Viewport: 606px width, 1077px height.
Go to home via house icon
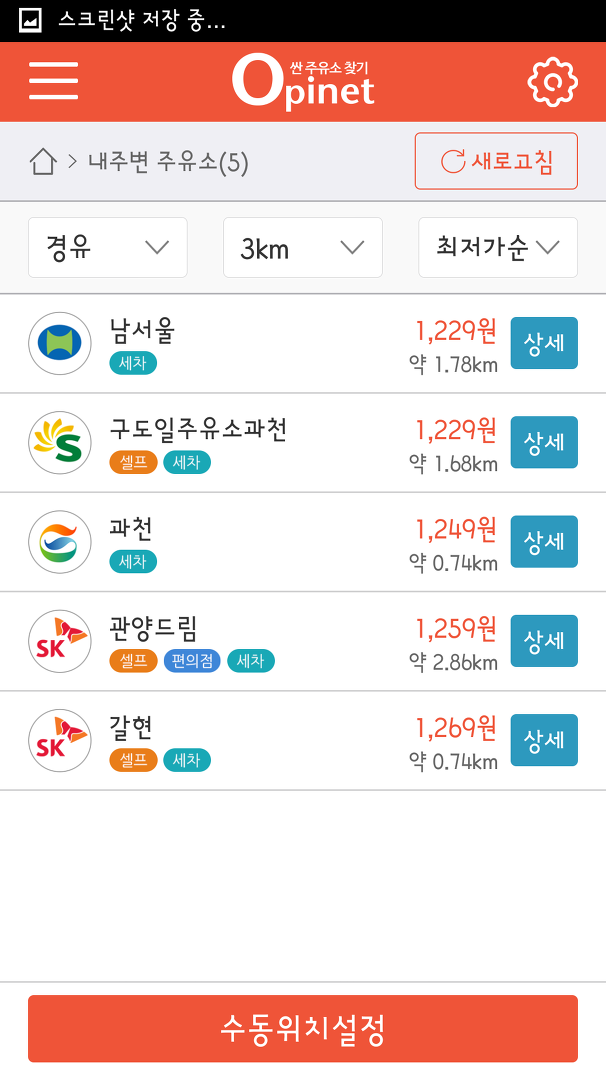(x=43, y=162)
